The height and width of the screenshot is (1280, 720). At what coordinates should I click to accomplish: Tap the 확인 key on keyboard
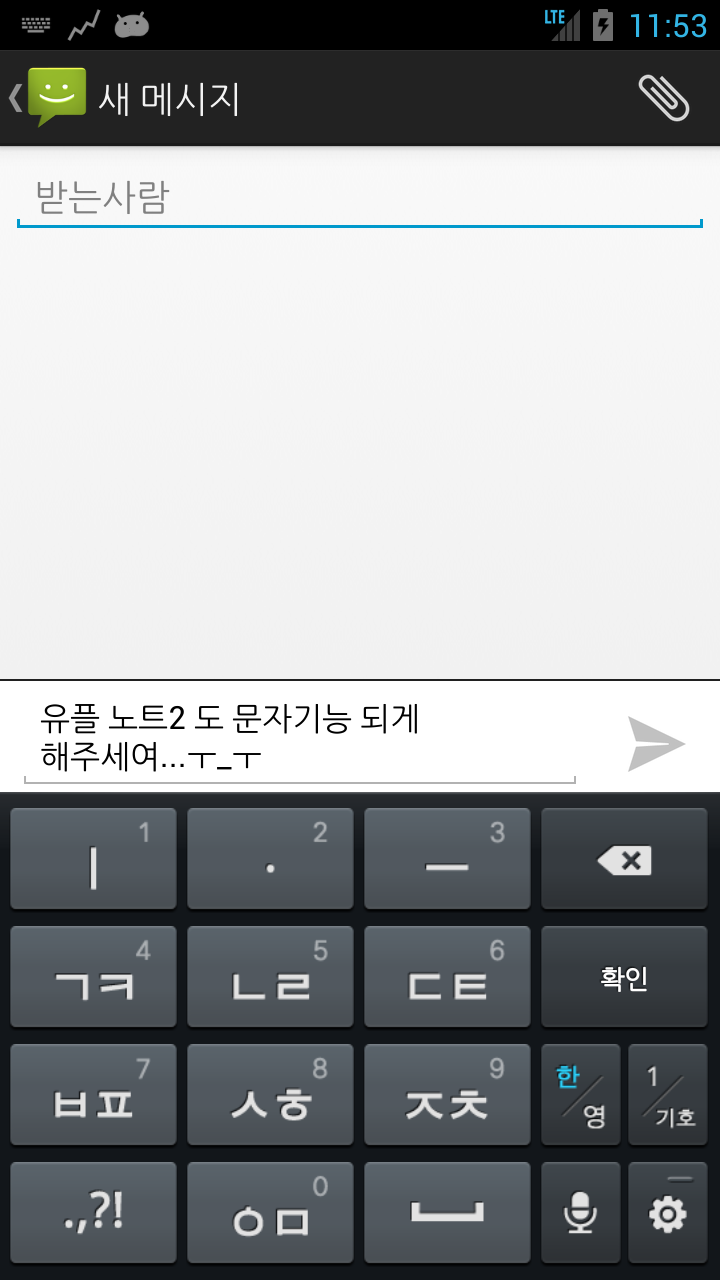pyautogui.click(x=624, y=978)
